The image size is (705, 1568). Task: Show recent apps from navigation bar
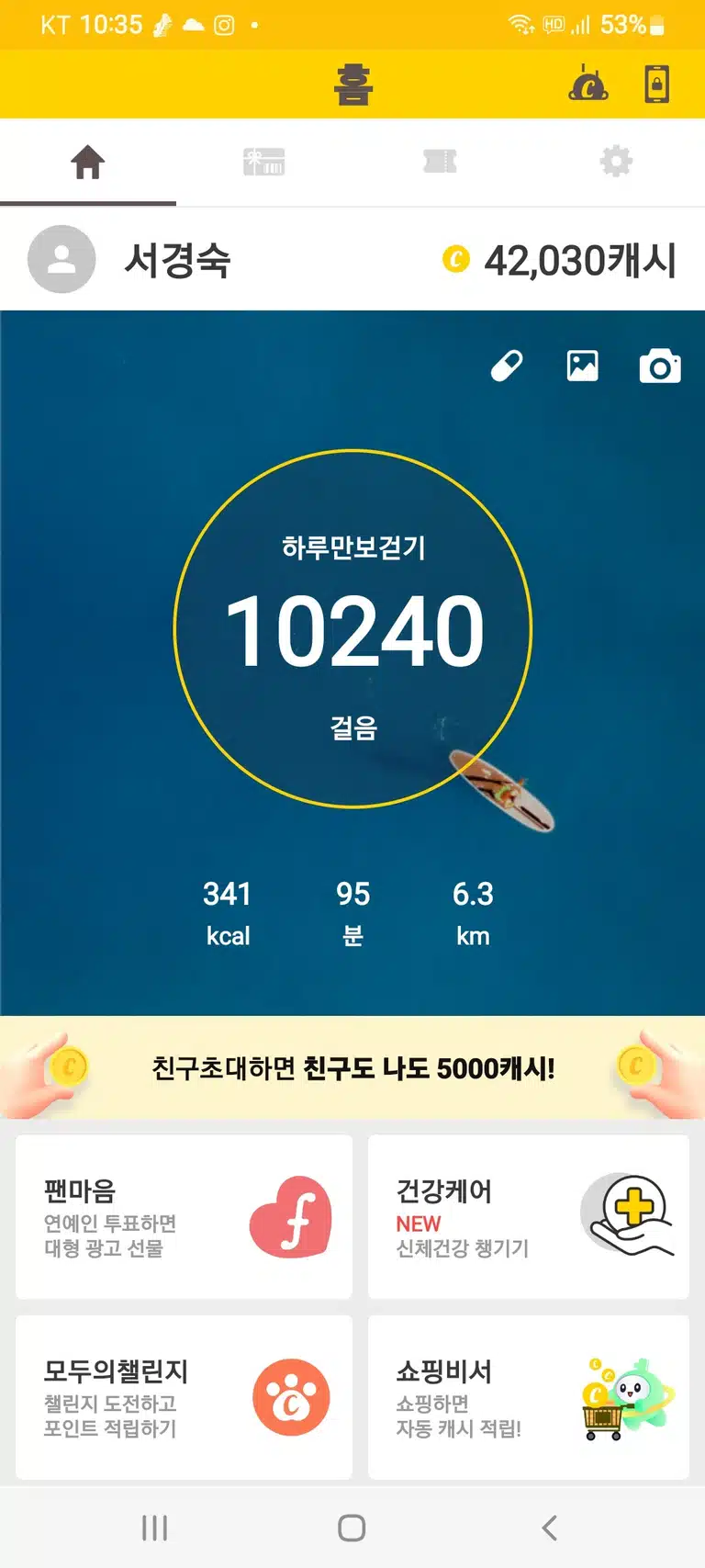(x=154, y=1528)
